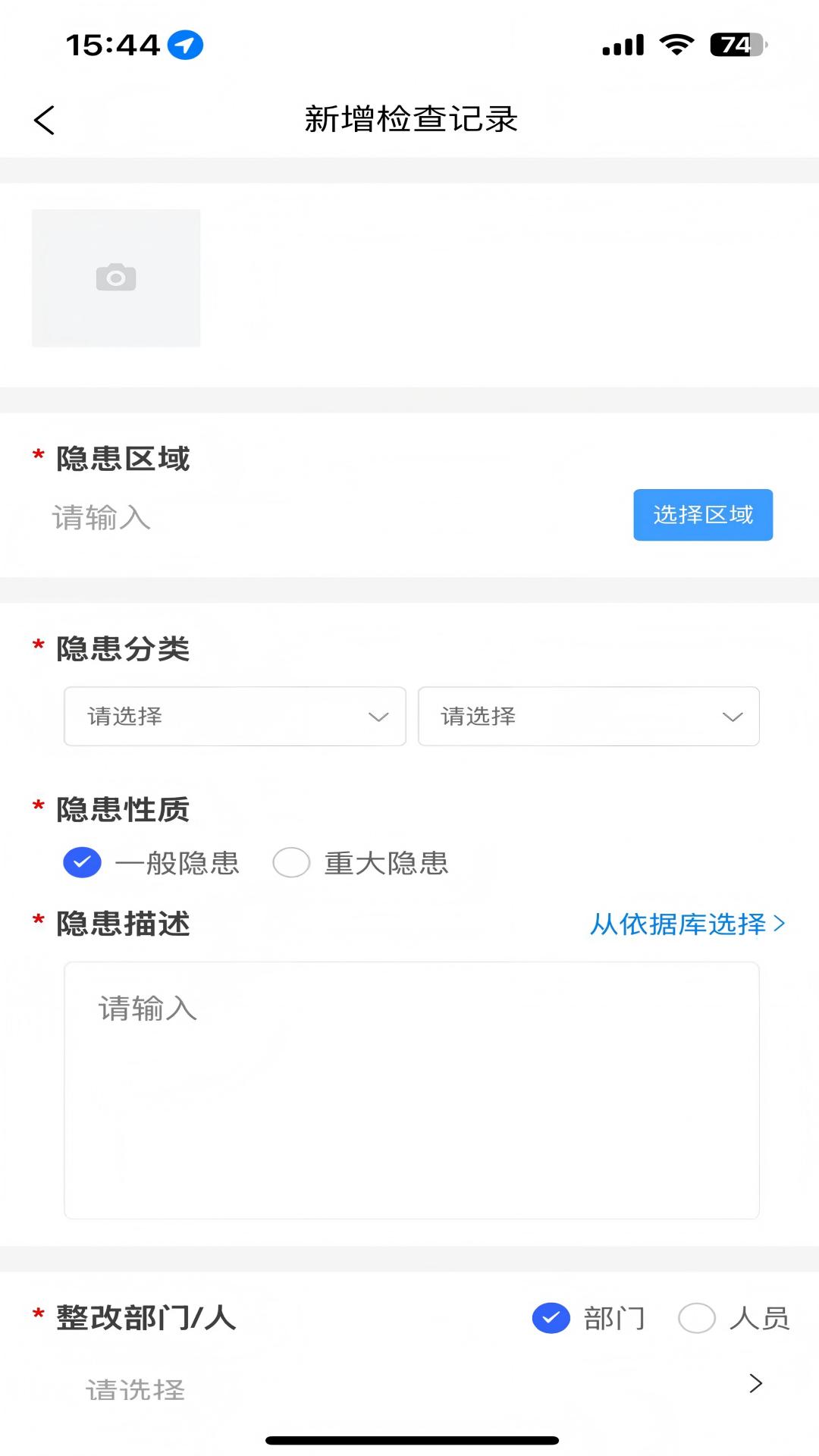Open 从依据库选择 link
The image size is (819, 1456).
click(x=687, y=924)
